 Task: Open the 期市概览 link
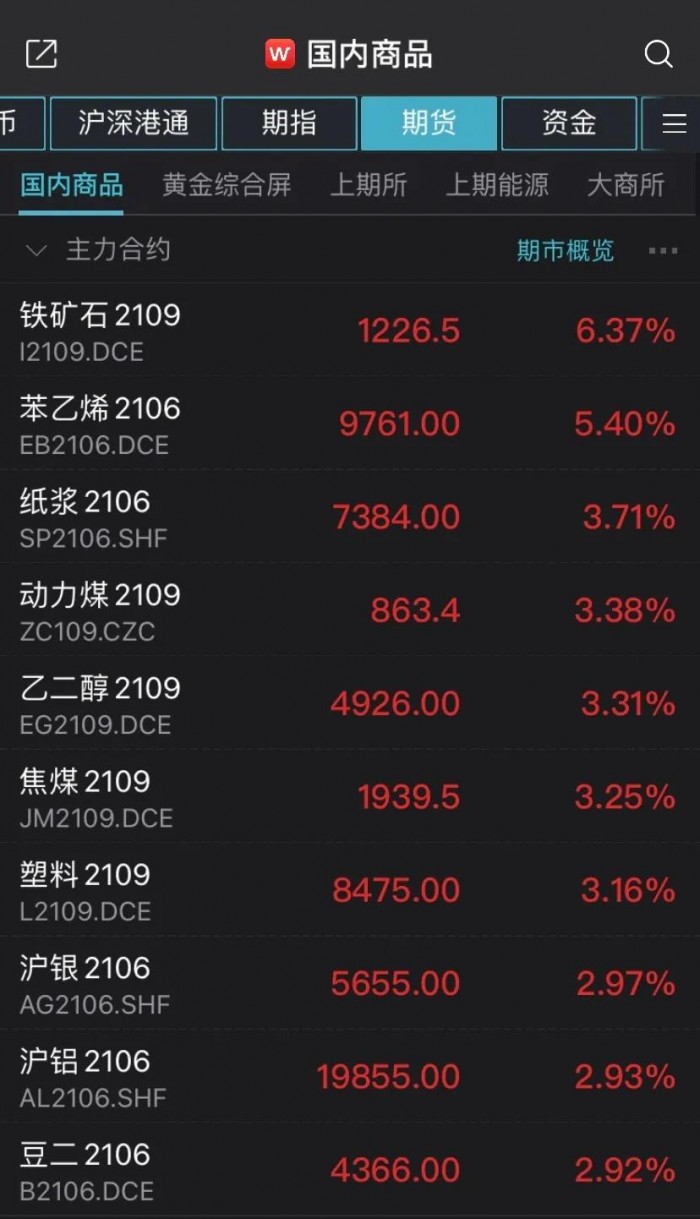point(565,250)
